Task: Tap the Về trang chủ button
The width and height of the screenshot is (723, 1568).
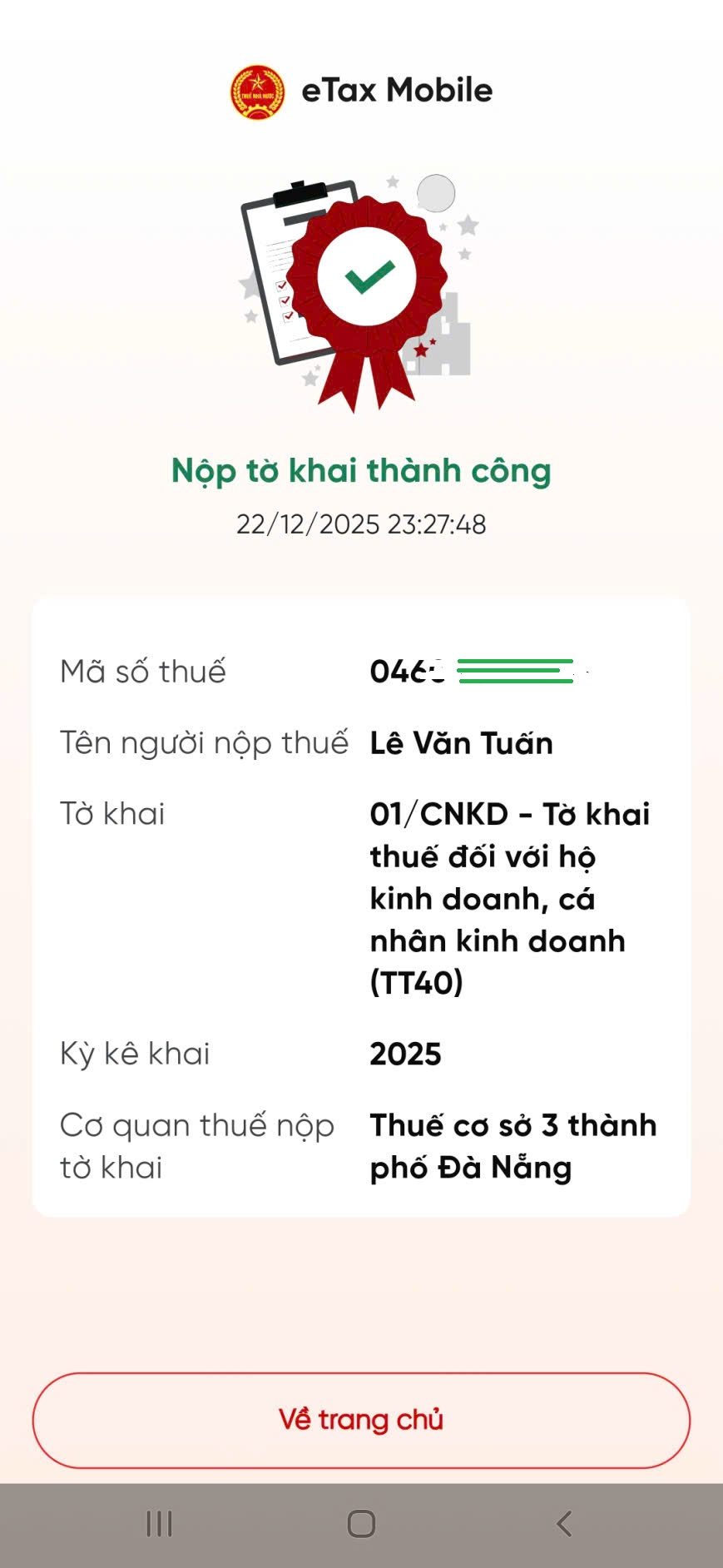Action: 361,1420
